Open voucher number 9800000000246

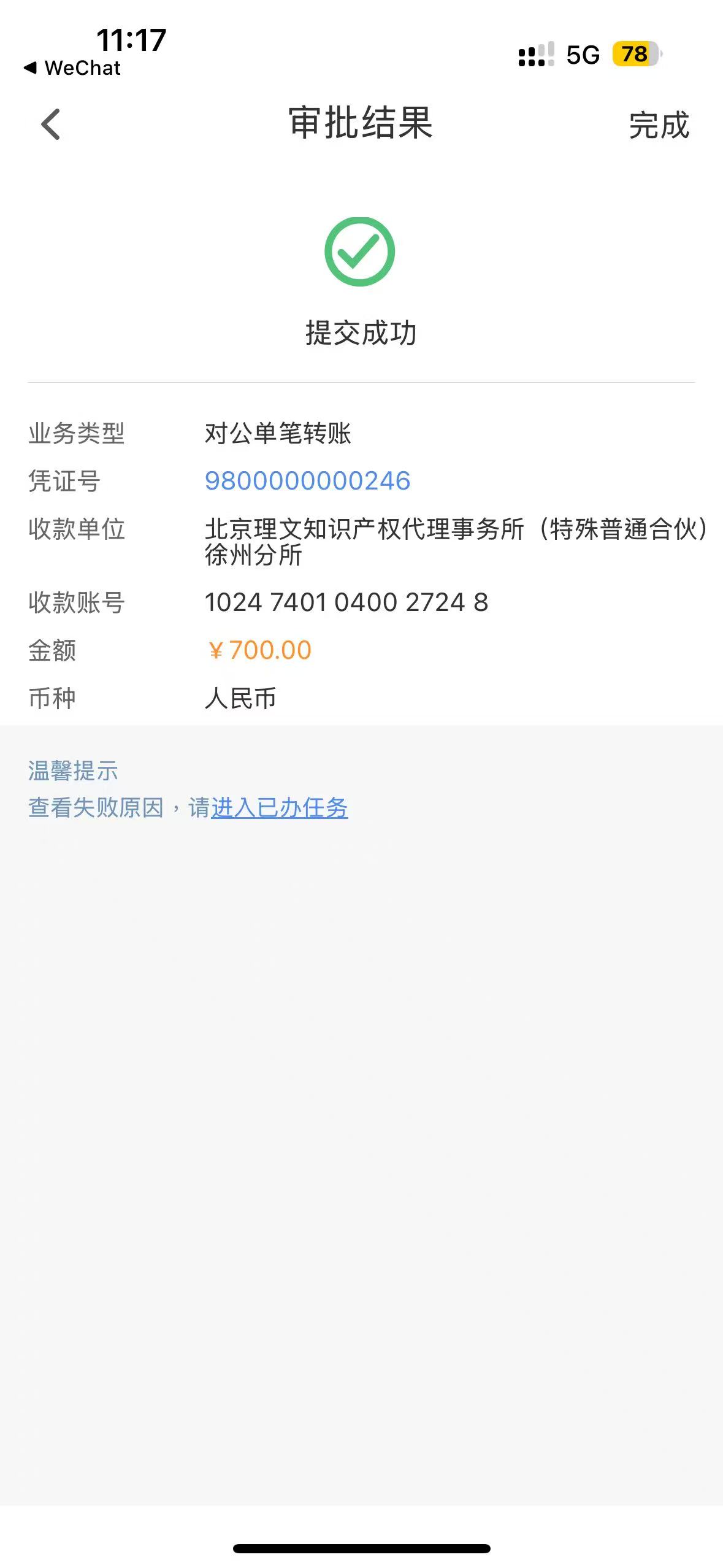307,481
